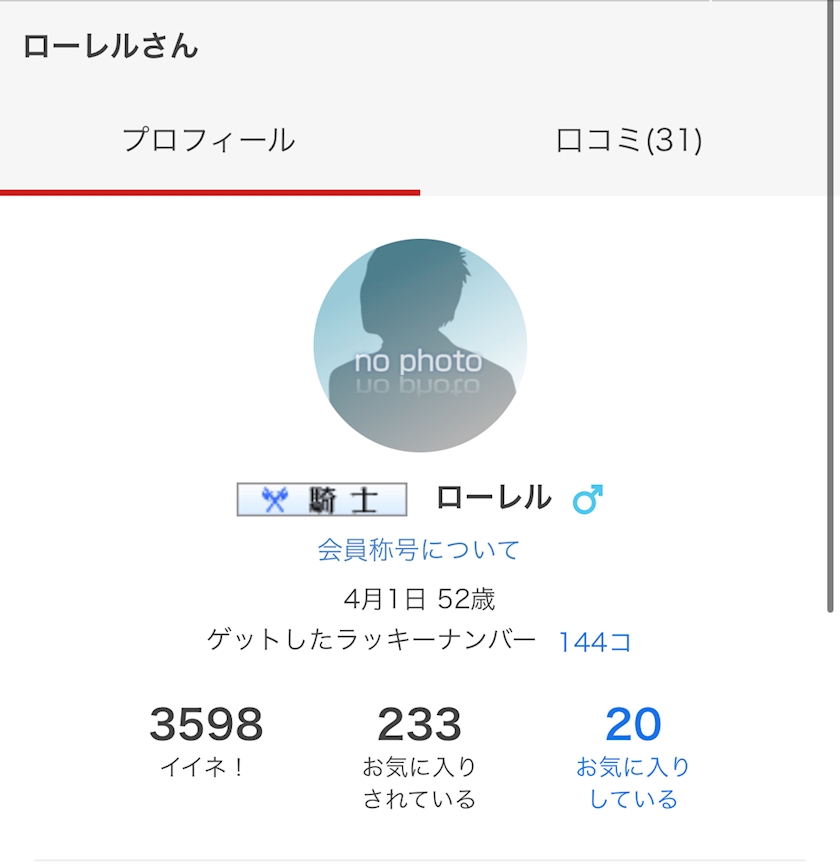Image resolution: width=840 pixels, height=865 pixels.
Task: Open the 会員称号について link
Action: tap(419, 550)
